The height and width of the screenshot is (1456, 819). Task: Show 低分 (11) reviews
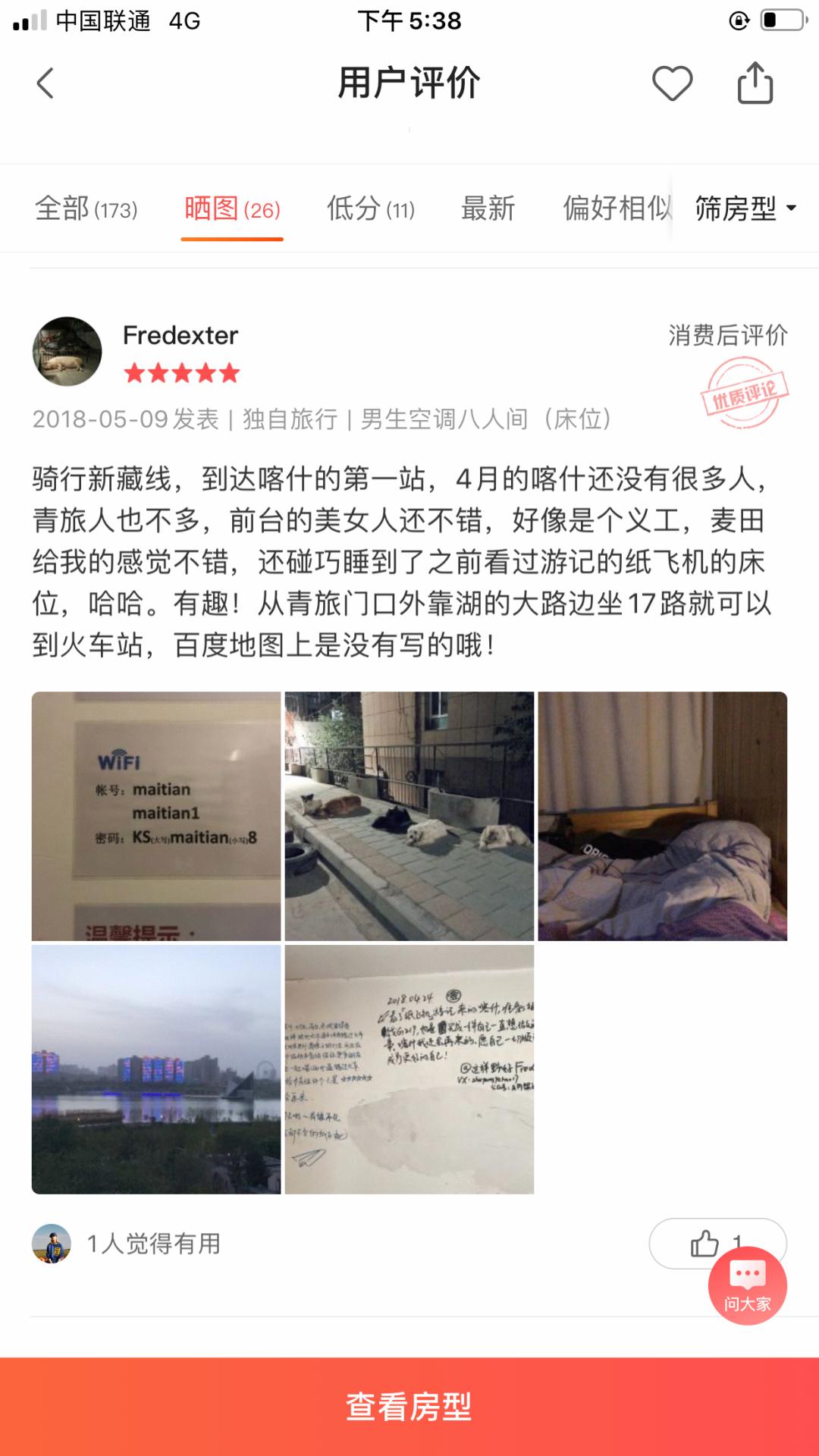(x=371, y=208)
